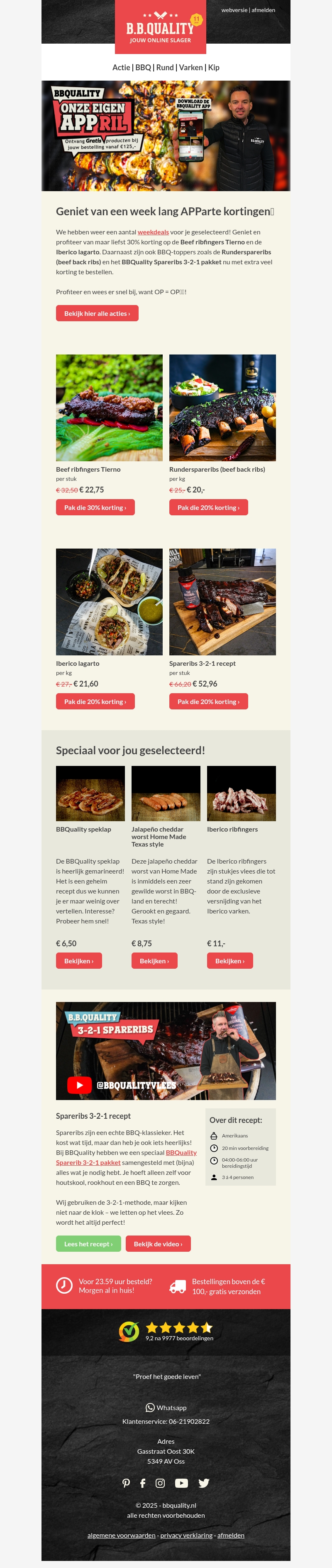The height and width of the screenshot is (1568, 332).
Task: Get 20% korting on Runderspareribs
Action: pos(209,508)
